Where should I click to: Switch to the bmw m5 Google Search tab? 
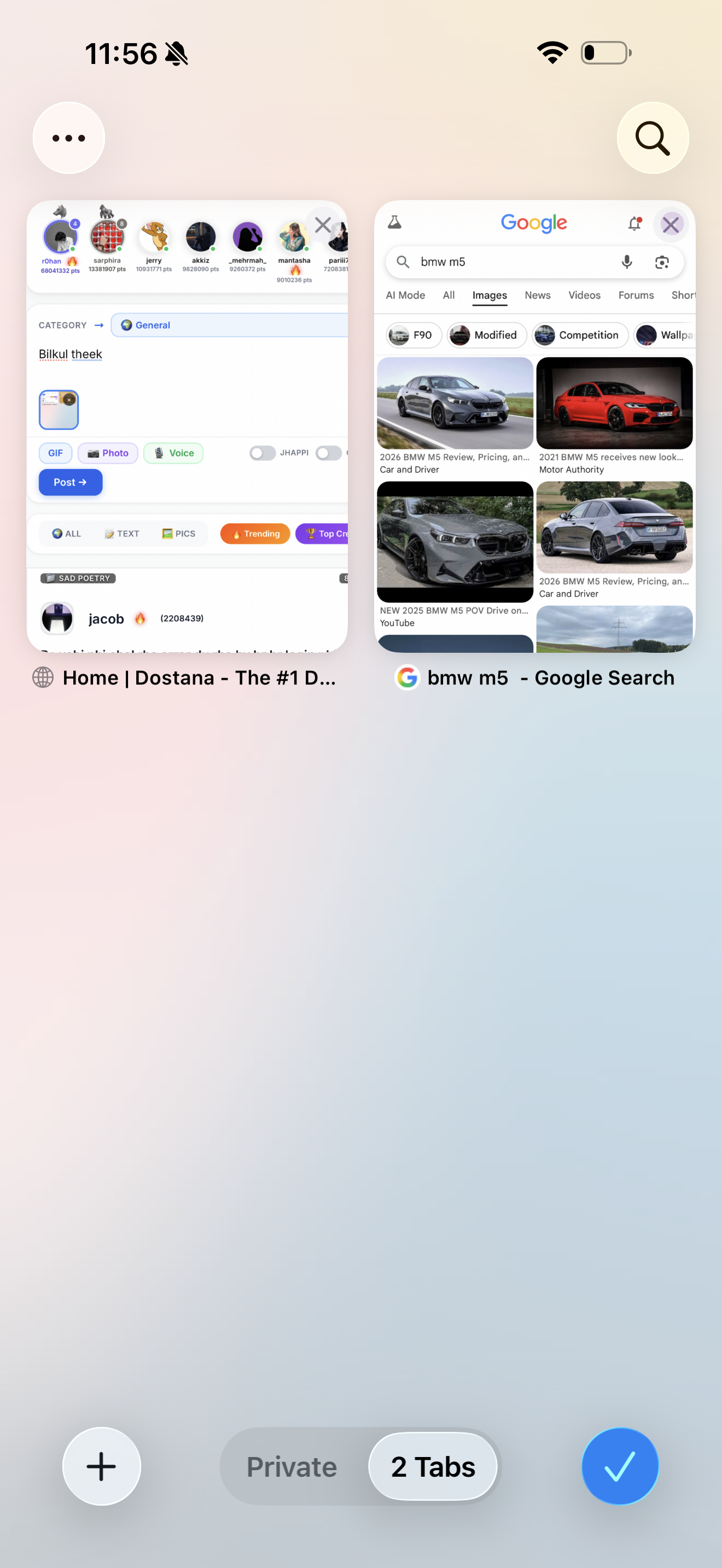click(x=534, y=426)
